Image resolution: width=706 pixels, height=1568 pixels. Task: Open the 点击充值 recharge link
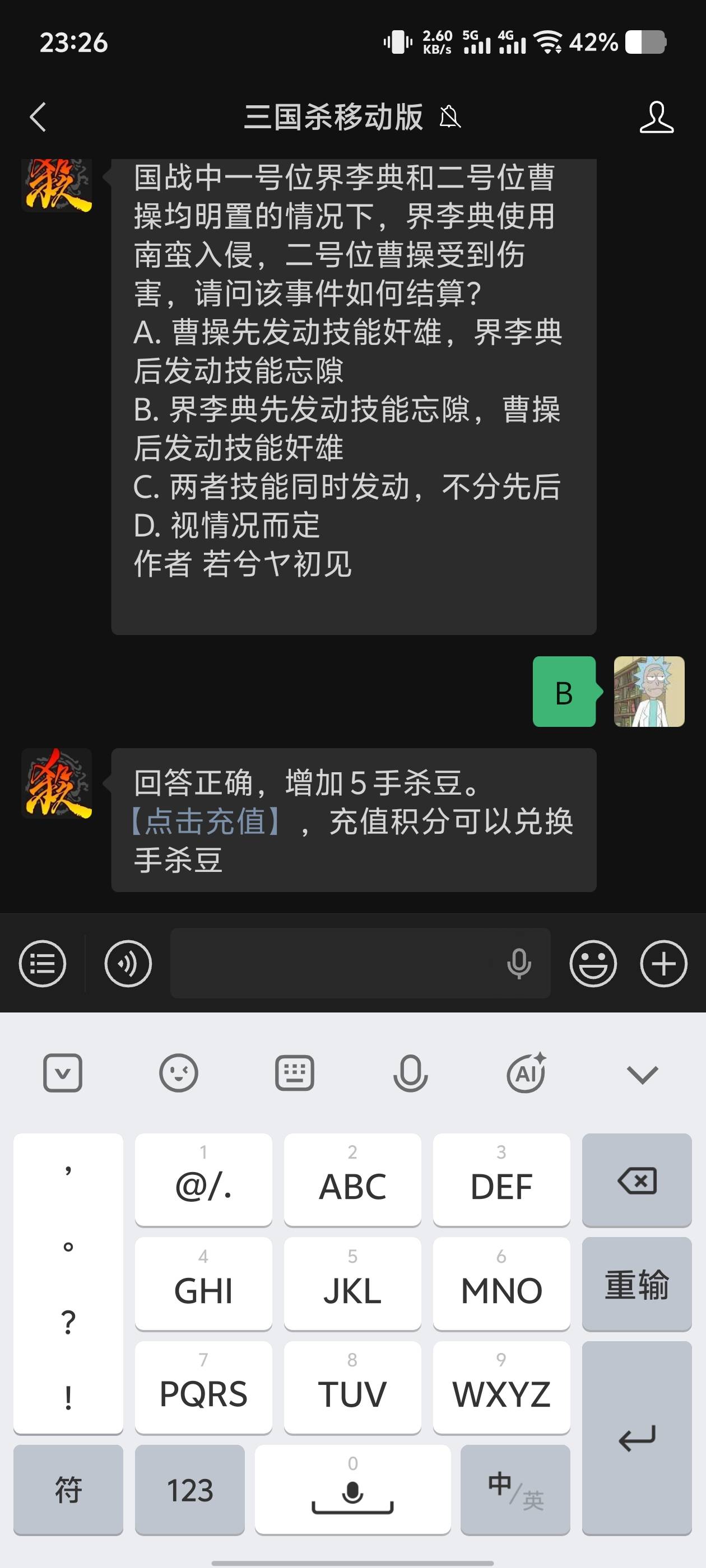(x=206, y=821)
